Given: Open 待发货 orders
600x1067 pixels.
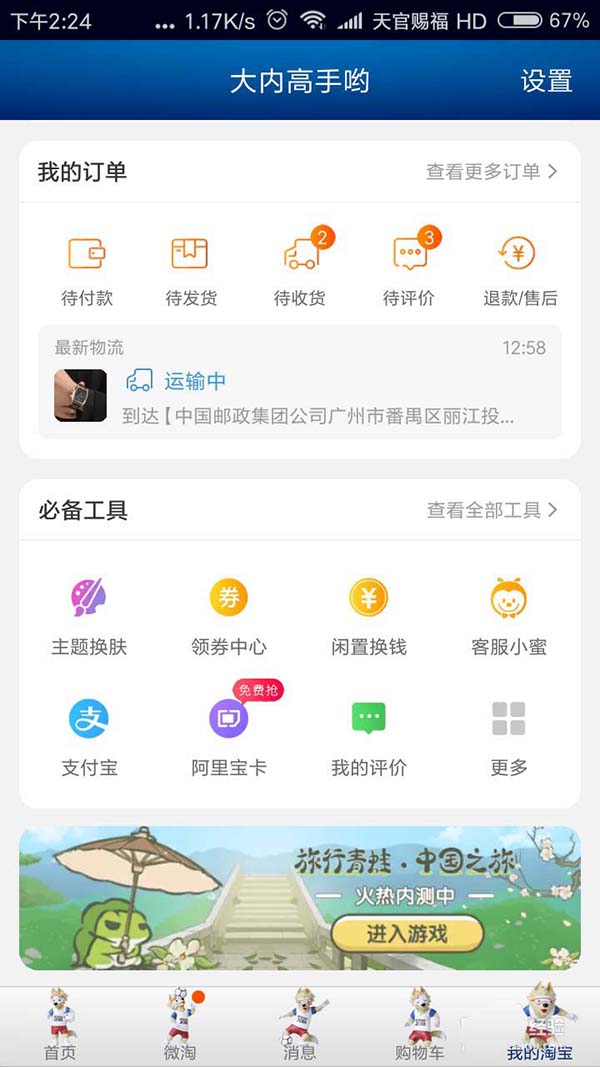Looking at the screenshot, I should tap(190, 269).
